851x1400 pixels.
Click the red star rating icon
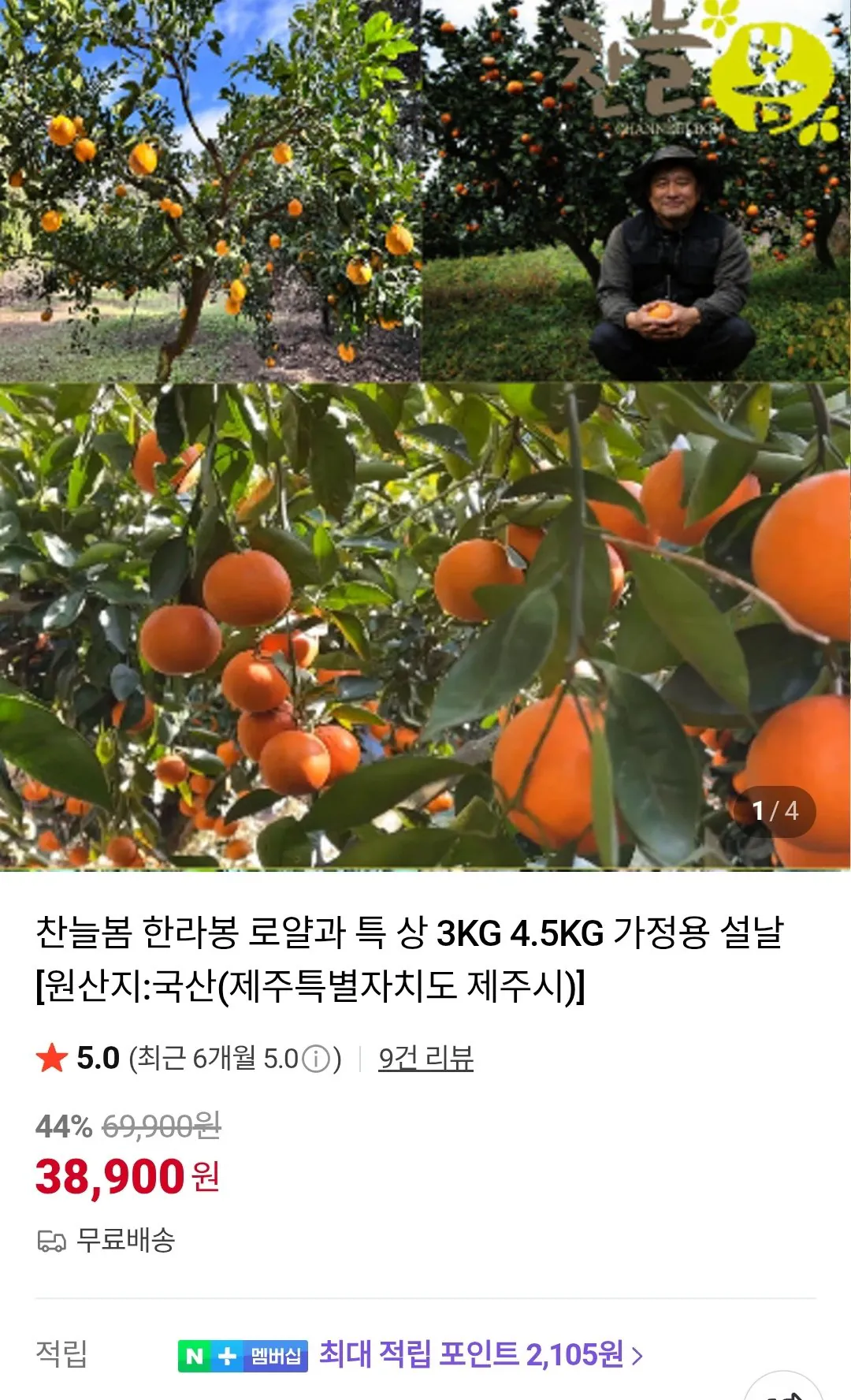pos(50,1056)
